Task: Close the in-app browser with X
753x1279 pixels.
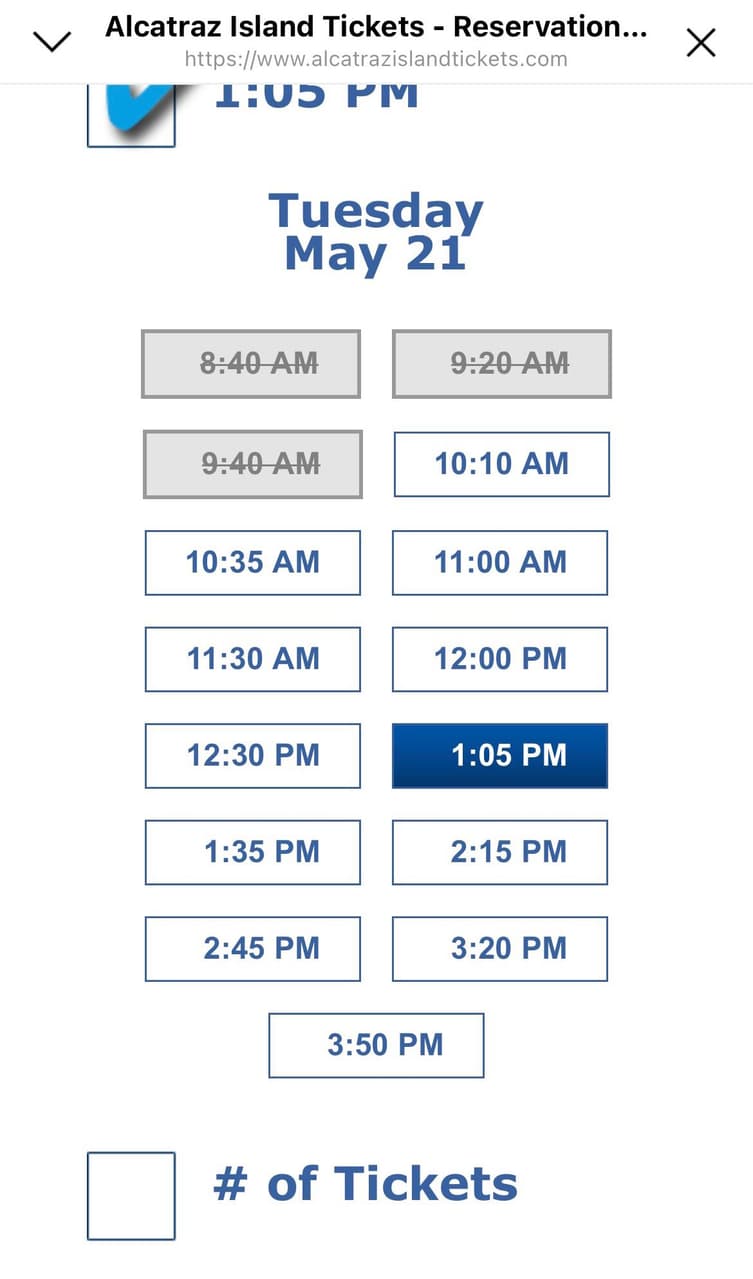Action: [x=701, y=42]
